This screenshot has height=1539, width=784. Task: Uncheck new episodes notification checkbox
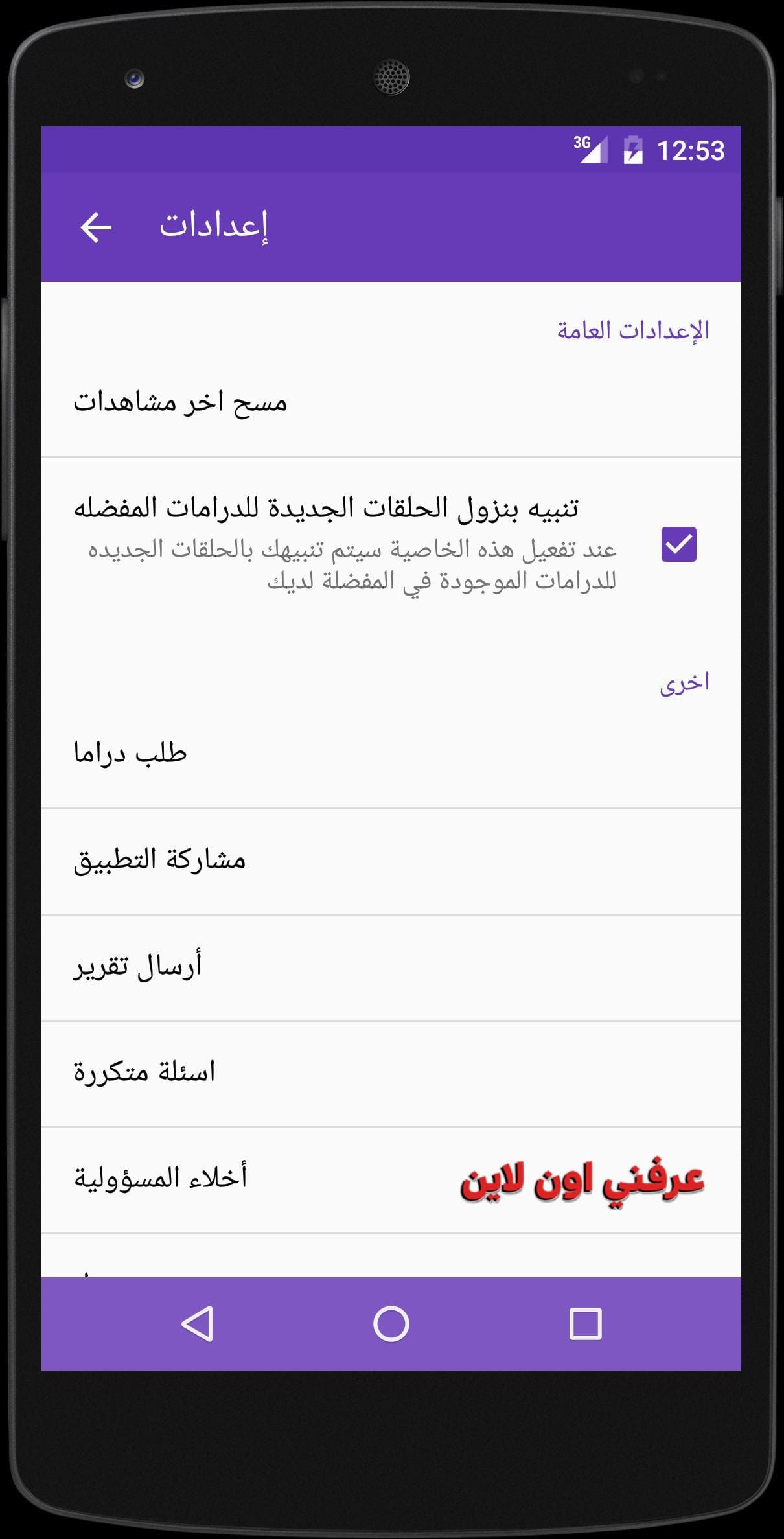click(678, 544)
